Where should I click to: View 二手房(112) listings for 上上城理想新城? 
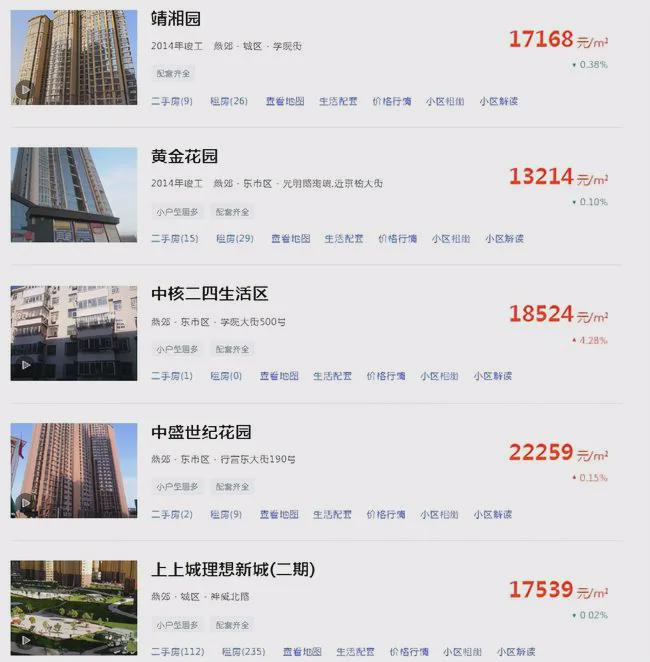point(177,652)
